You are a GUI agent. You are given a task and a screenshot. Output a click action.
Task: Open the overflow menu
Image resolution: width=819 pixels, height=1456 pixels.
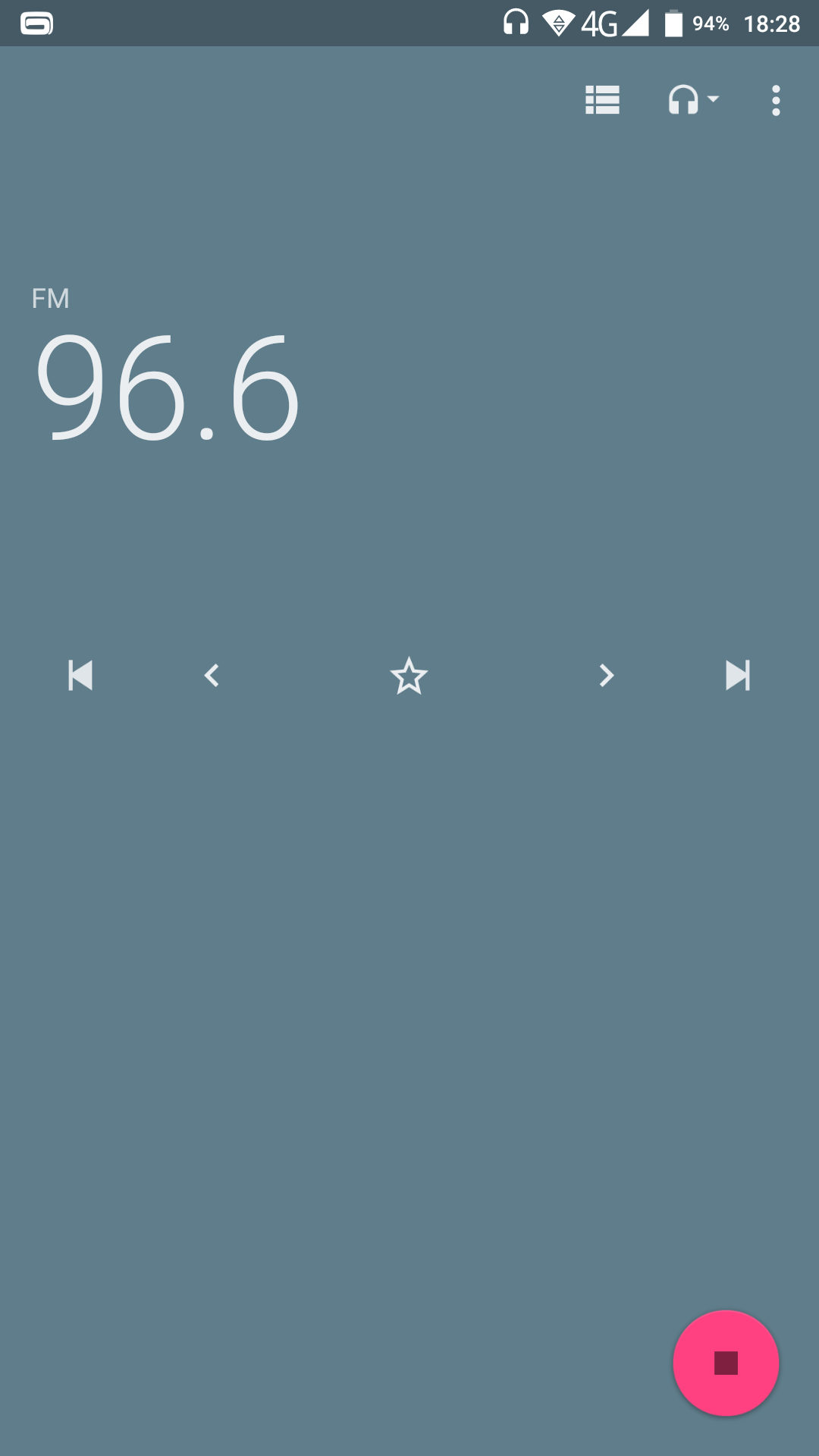[x=776, y=100]
